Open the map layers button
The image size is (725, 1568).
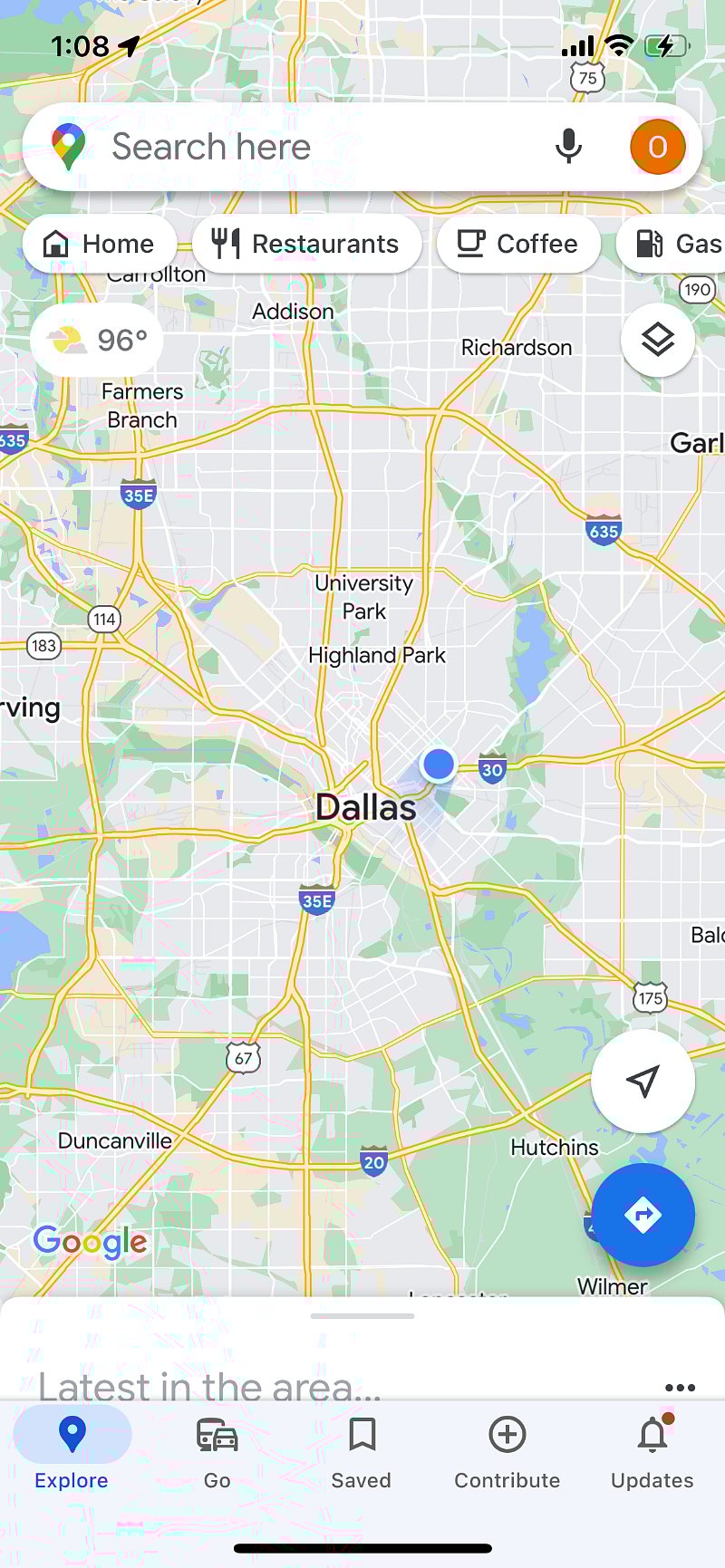pos(657,340)
